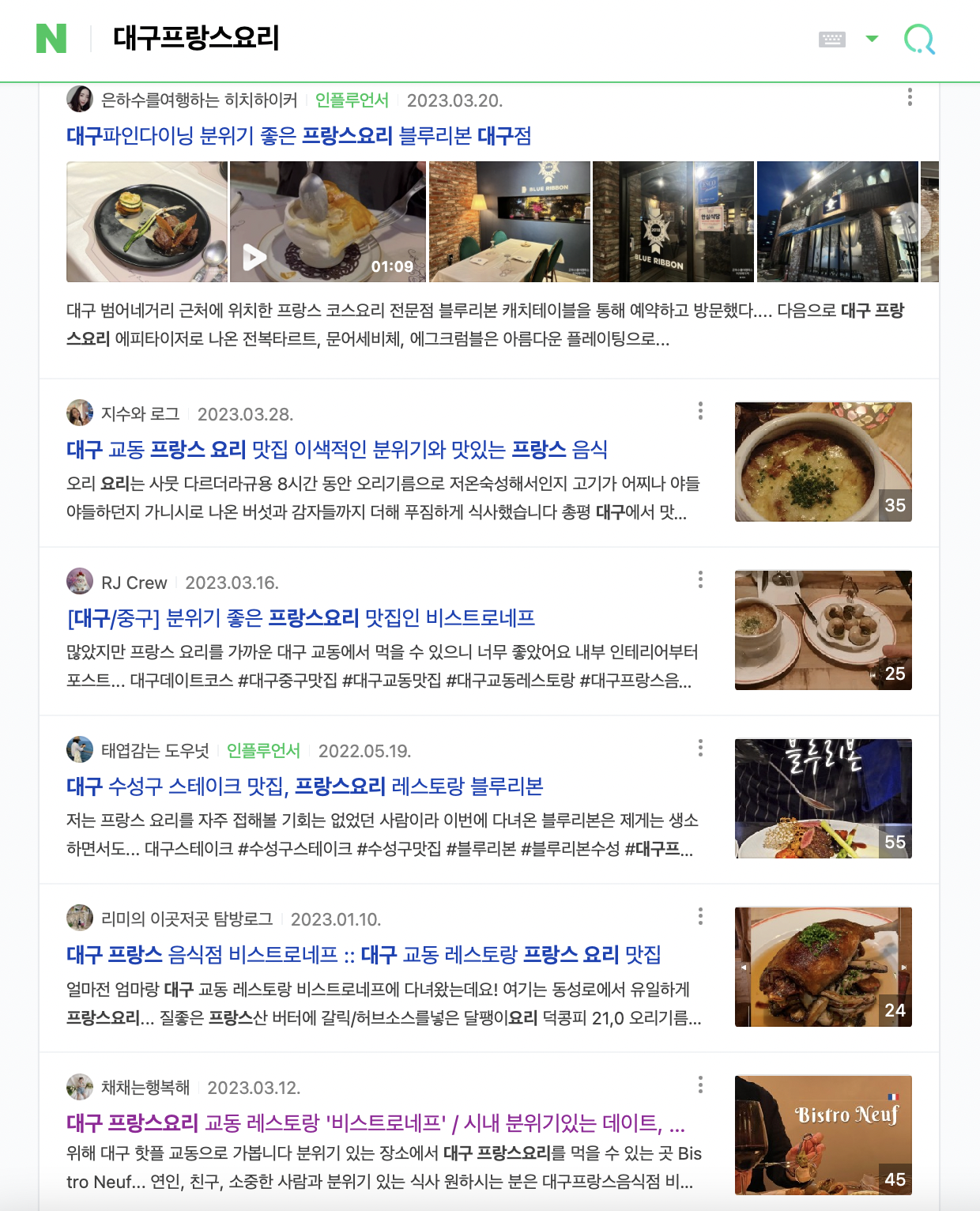Open post 대구 프랑스 음식점 비스트로네프 :: 대구 교동 레스토랑

click(364, 955)
